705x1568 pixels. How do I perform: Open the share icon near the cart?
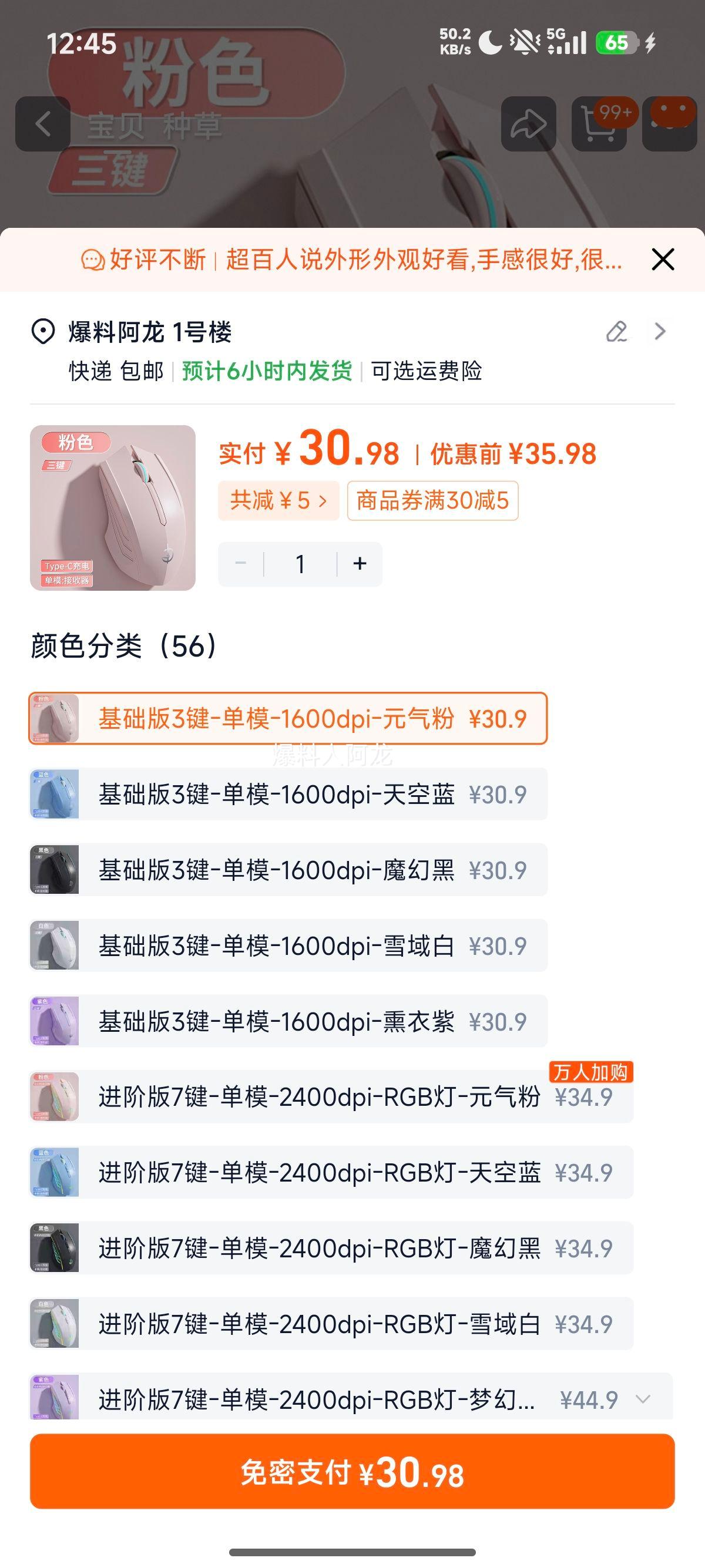click(529, 124)
